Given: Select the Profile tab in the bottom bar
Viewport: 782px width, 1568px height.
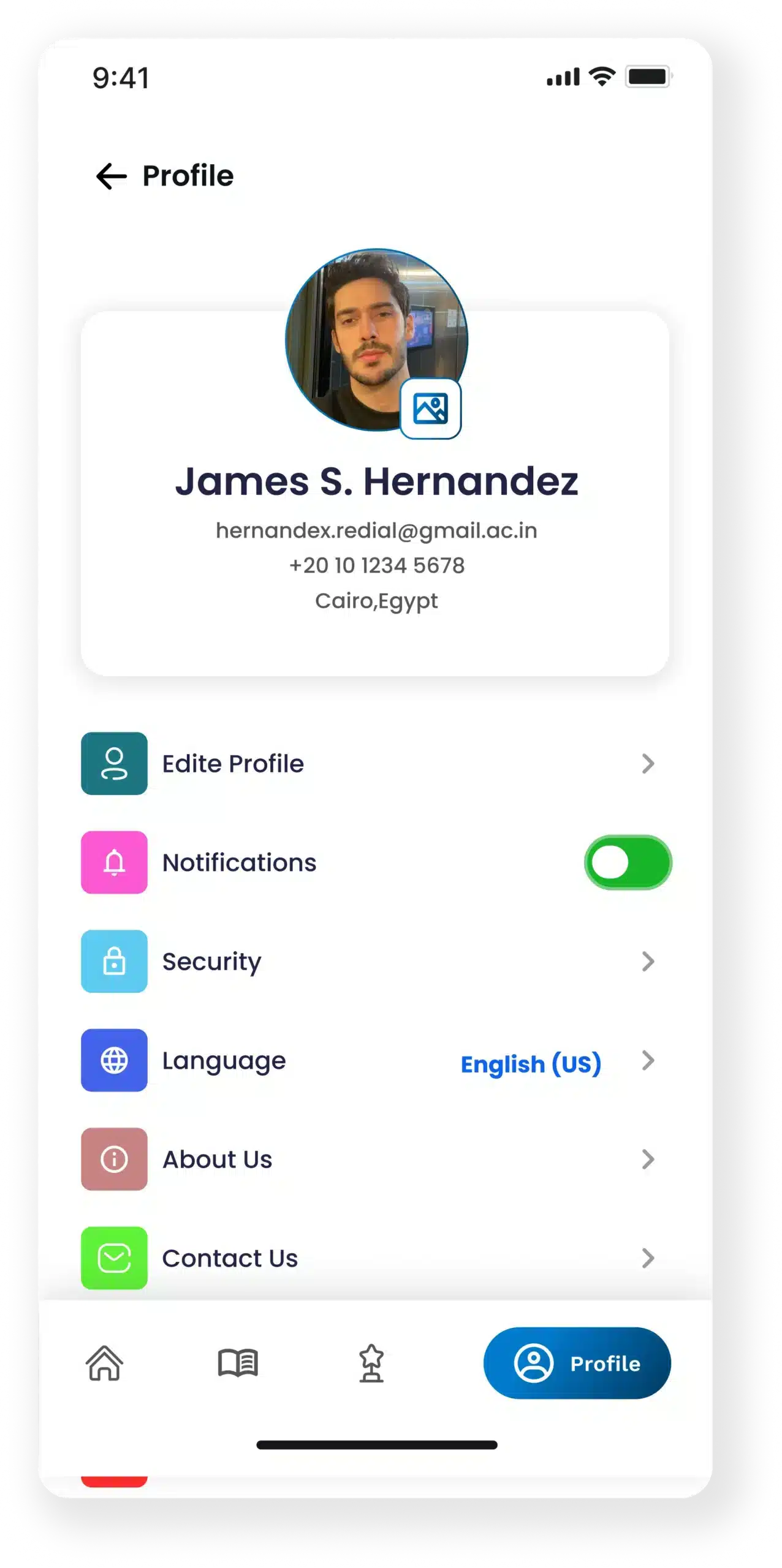Looking at the screenshot, I should coord(577,1363).
